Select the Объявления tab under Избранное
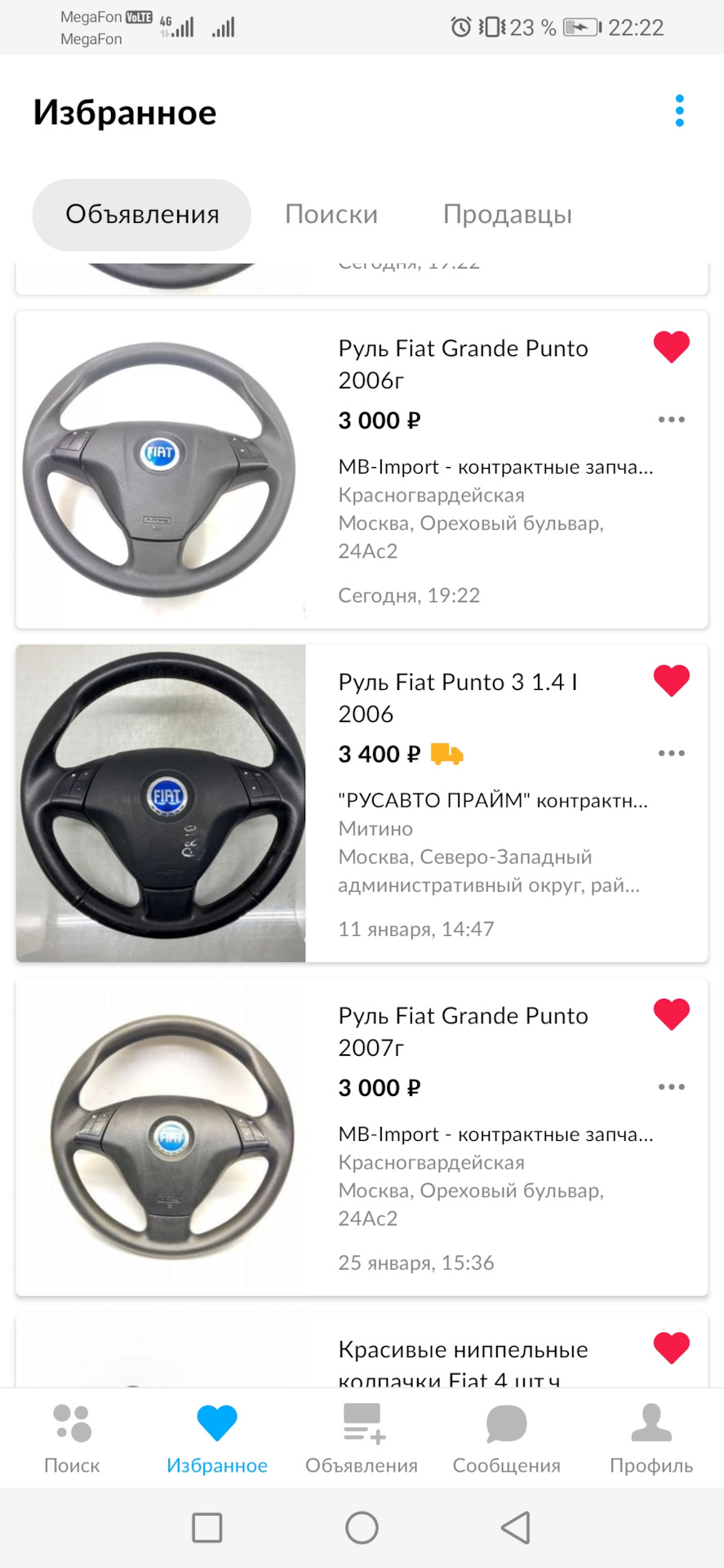This screenshot has width=724, height=1568. coord(142,215)
